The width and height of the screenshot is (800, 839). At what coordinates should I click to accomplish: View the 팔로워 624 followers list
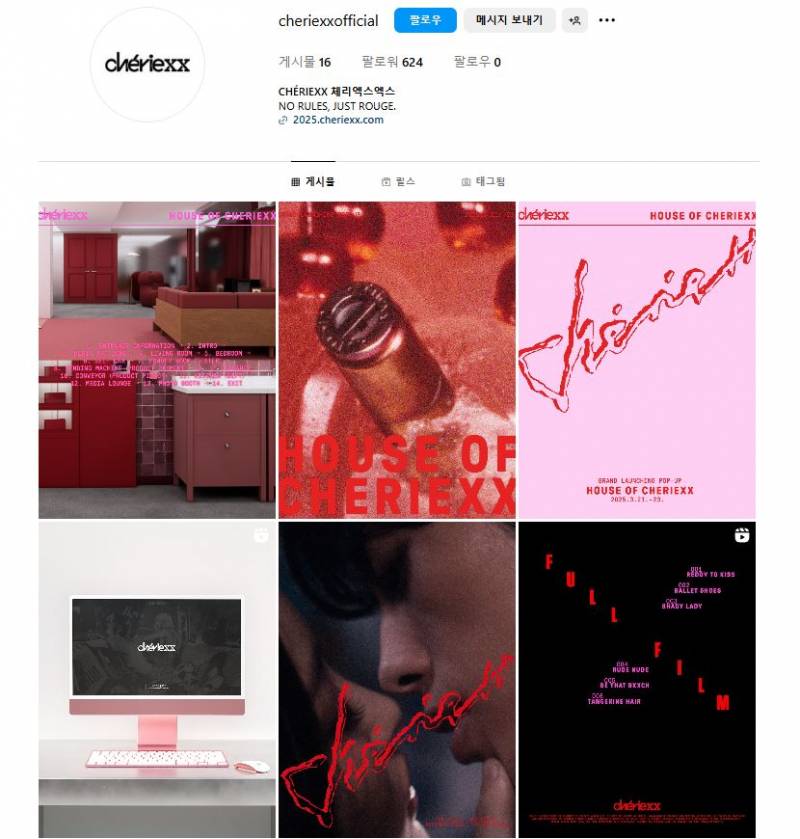tap(392, 62)
